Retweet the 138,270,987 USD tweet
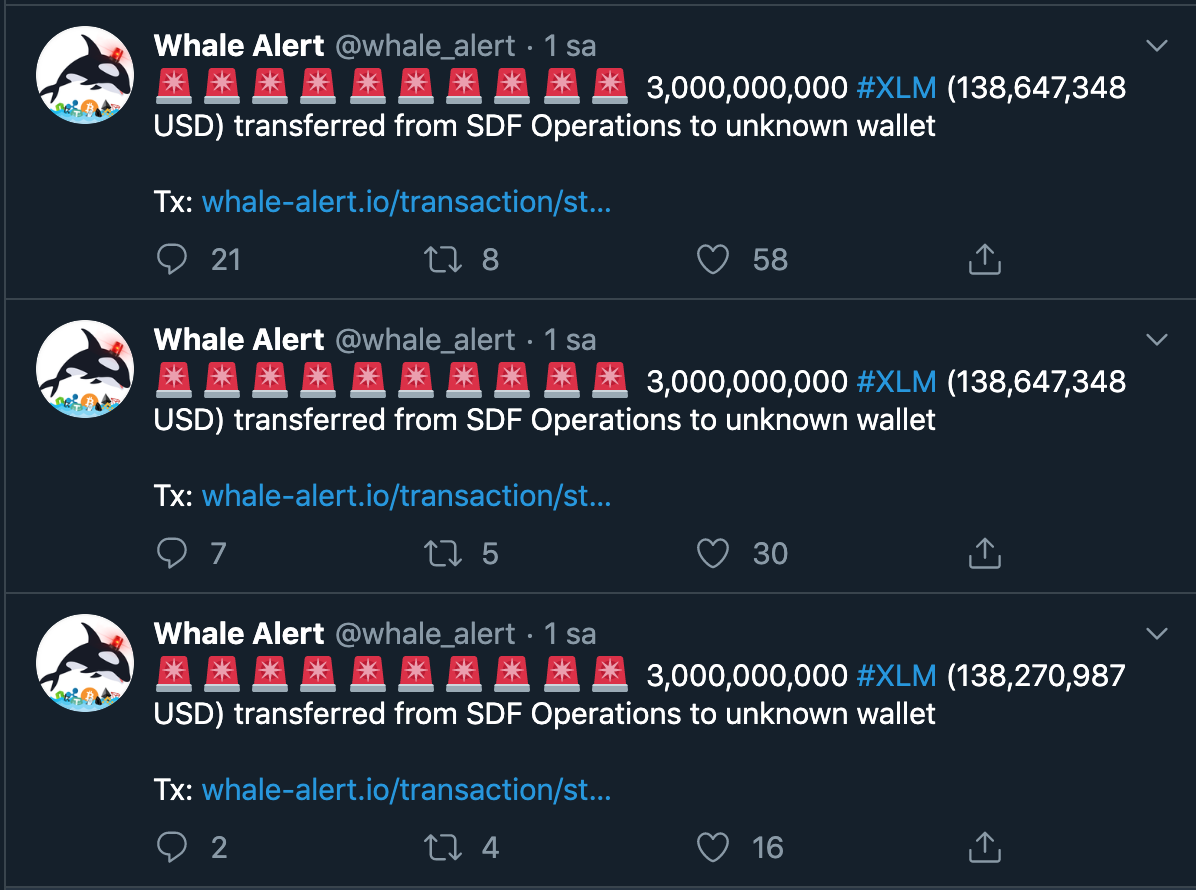The image size is (1196, 890). [442, 848]
